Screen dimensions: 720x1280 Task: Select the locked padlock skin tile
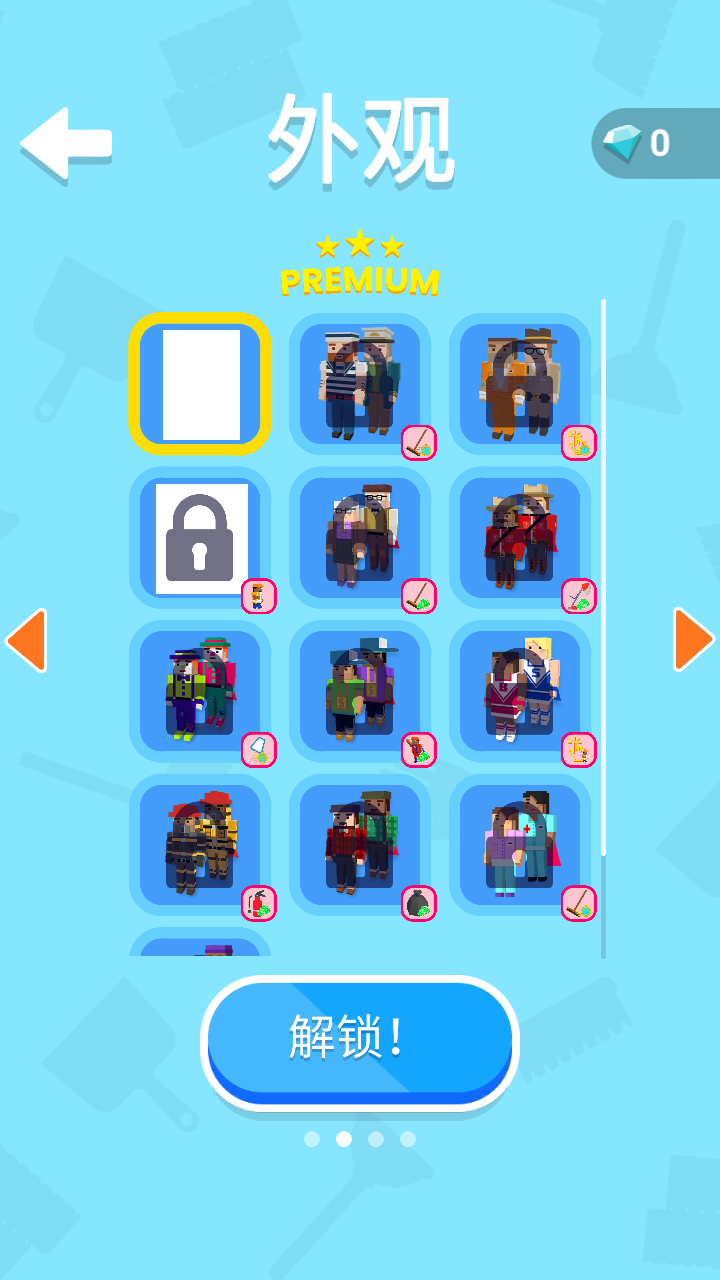tap(200, 538)
